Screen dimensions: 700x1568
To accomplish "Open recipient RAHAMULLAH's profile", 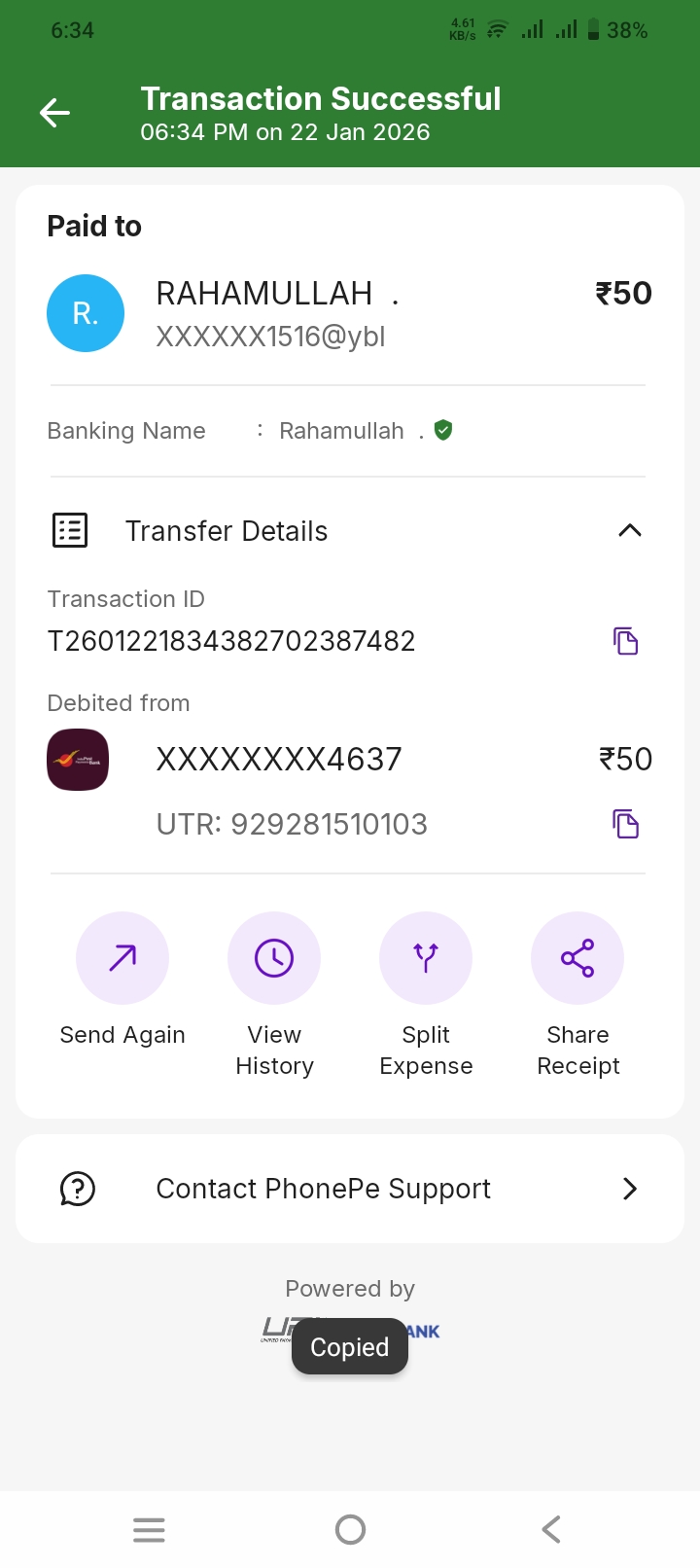I will pyautogui.click(x=86, y=313).
